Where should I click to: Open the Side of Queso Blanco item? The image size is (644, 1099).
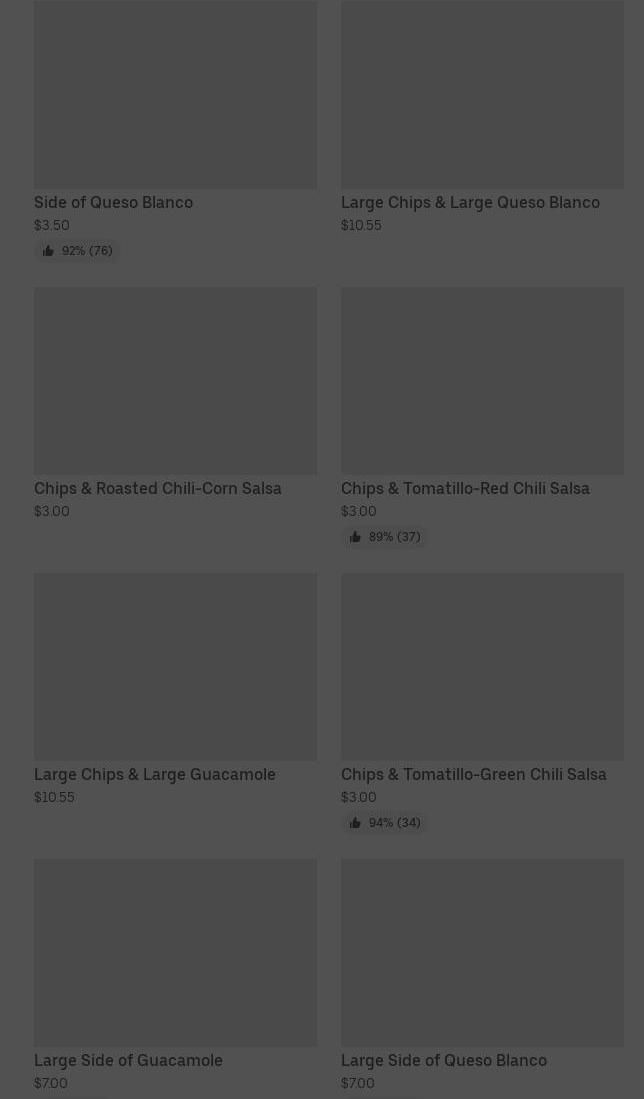[x=175, y=130]
